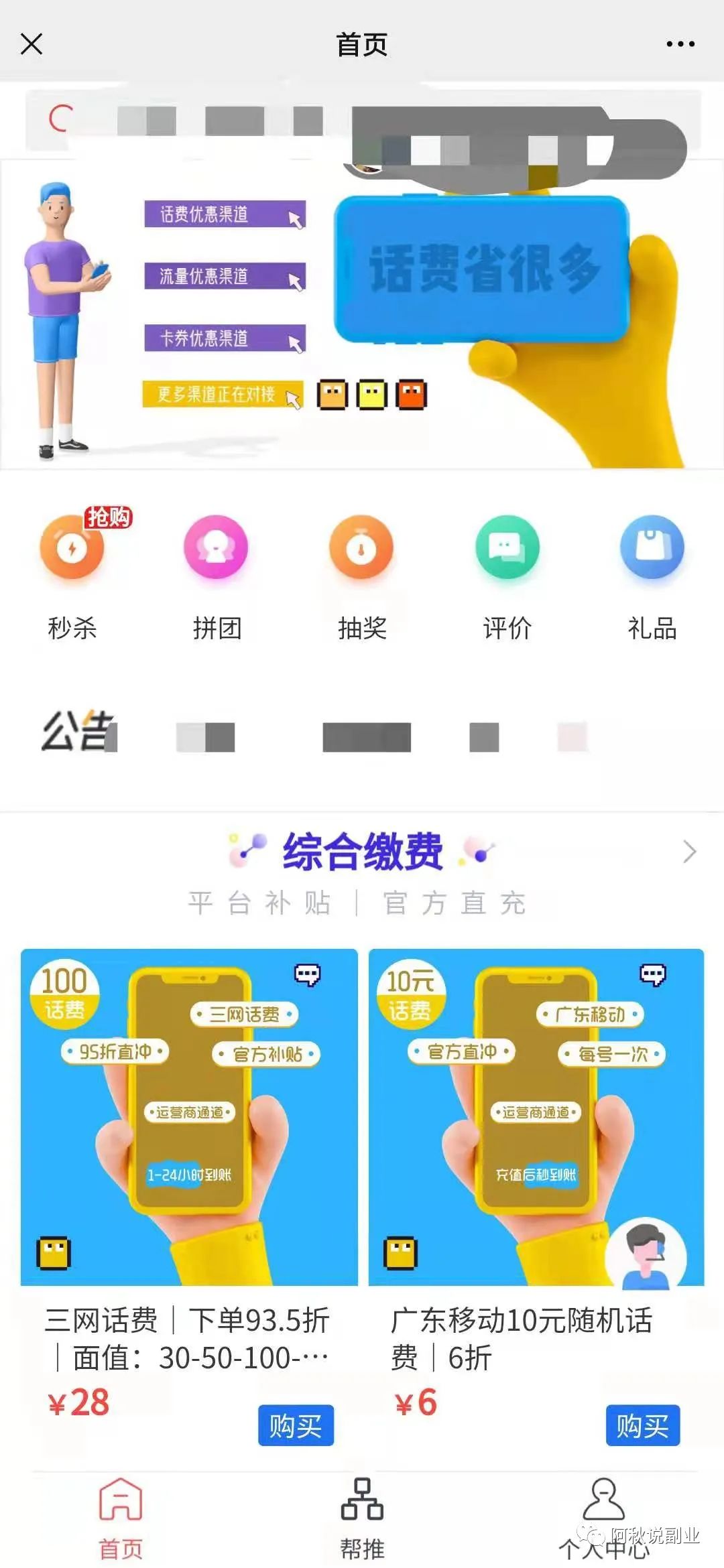The width and height of the screenshot is (724, 1568).
Task: Open the three-dot overflow menu
Action: [x=680, y=44]
